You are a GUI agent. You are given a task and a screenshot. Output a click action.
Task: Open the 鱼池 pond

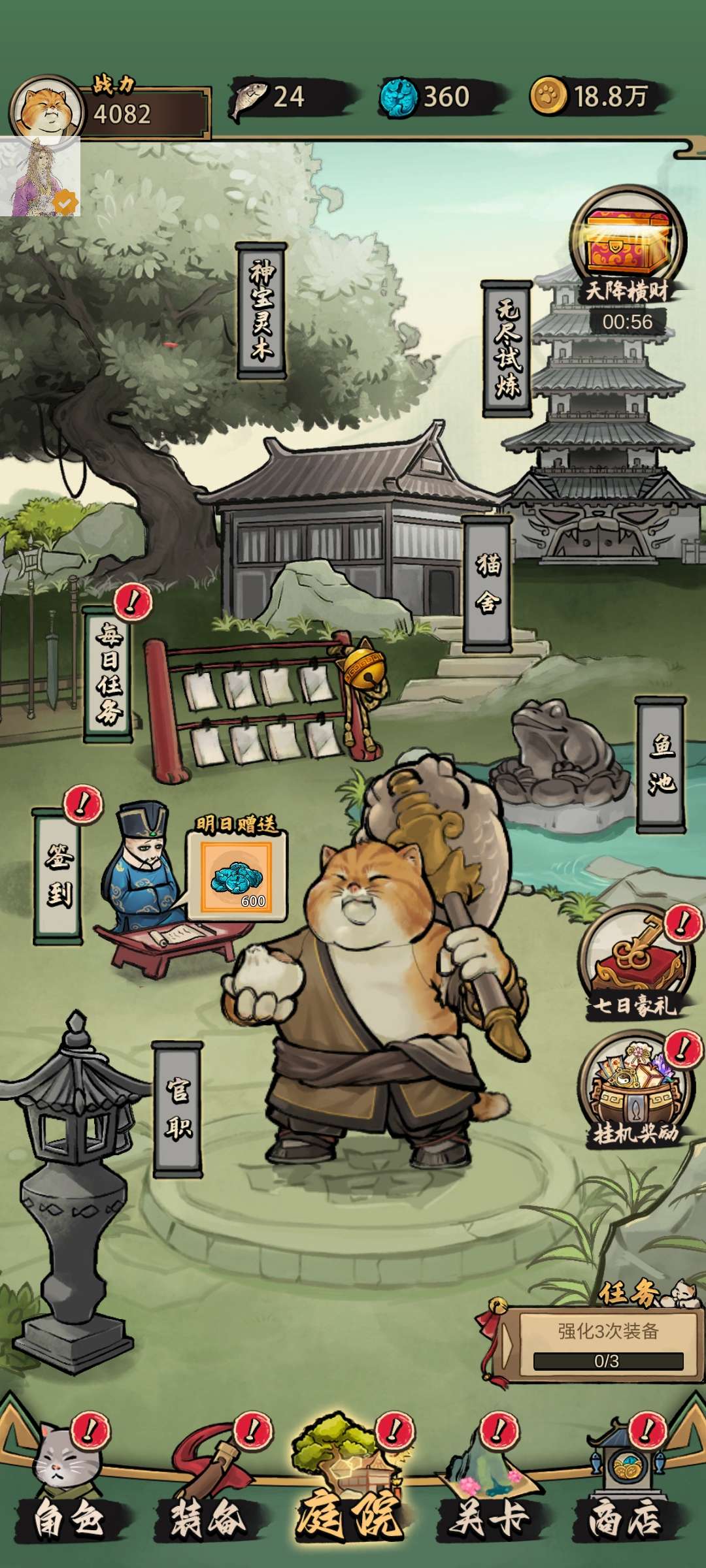pos(661,764)
